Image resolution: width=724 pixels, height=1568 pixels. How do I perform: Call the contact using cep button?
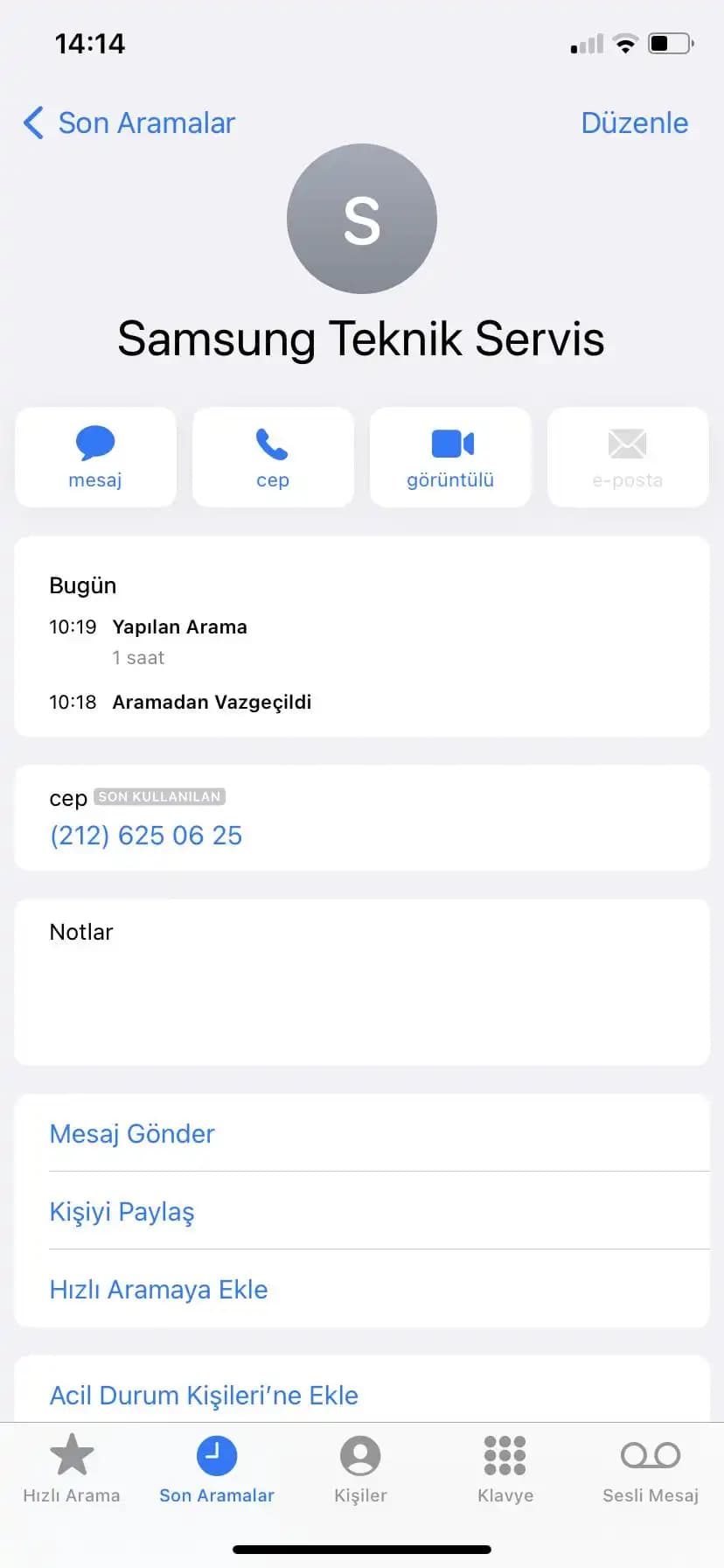tap(273, 457)
